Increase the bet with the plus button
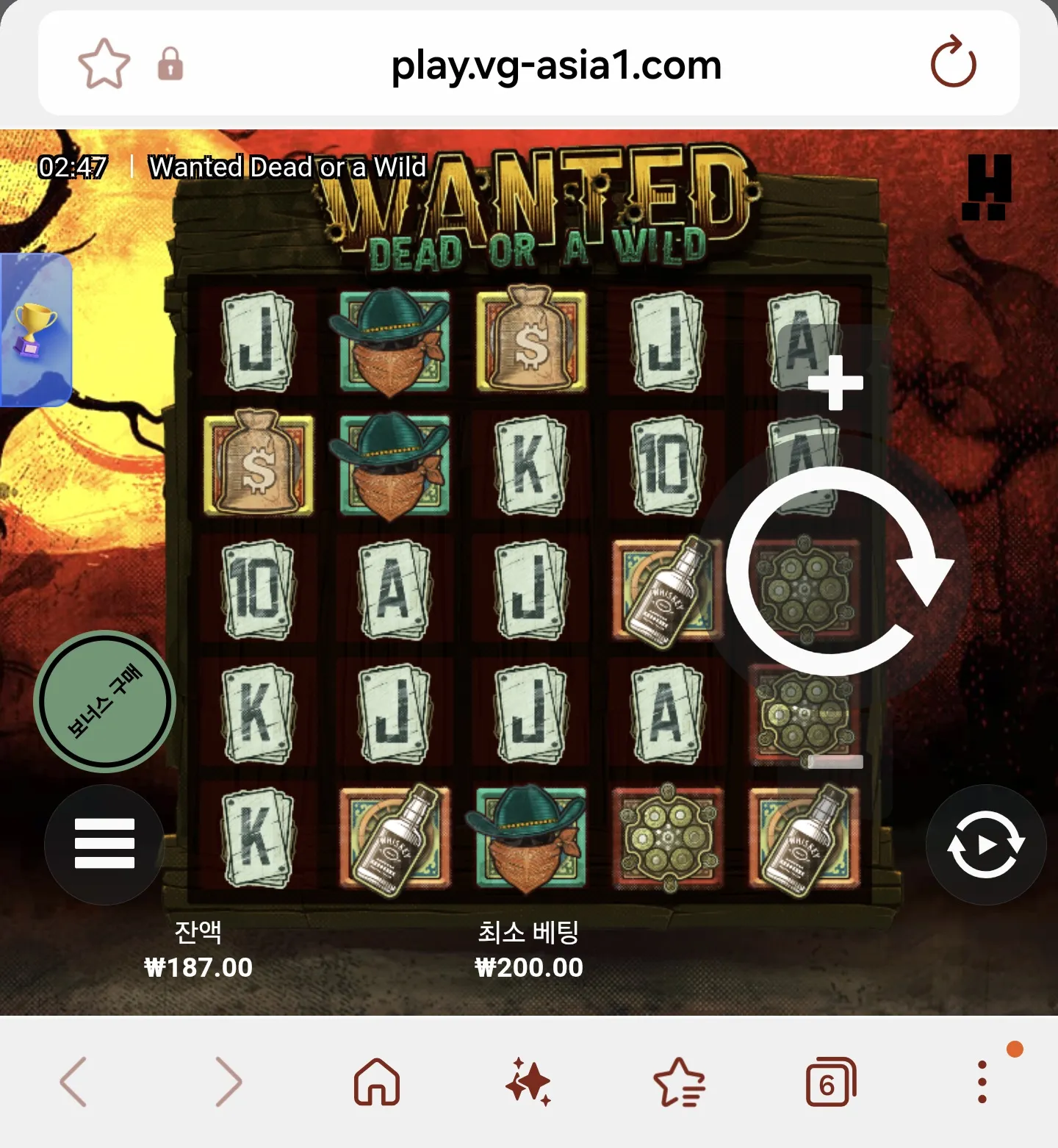This screenshot has height=1148, width=1058. pyautogui.click(x=835, y=382)
